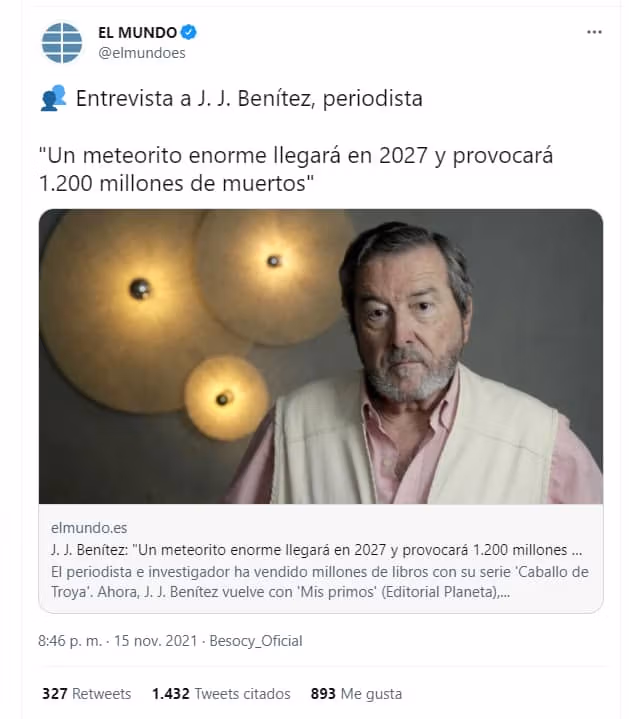The image size is (629, 719).
Task: Open Besocy_Oficial source link
Action: 256,641
